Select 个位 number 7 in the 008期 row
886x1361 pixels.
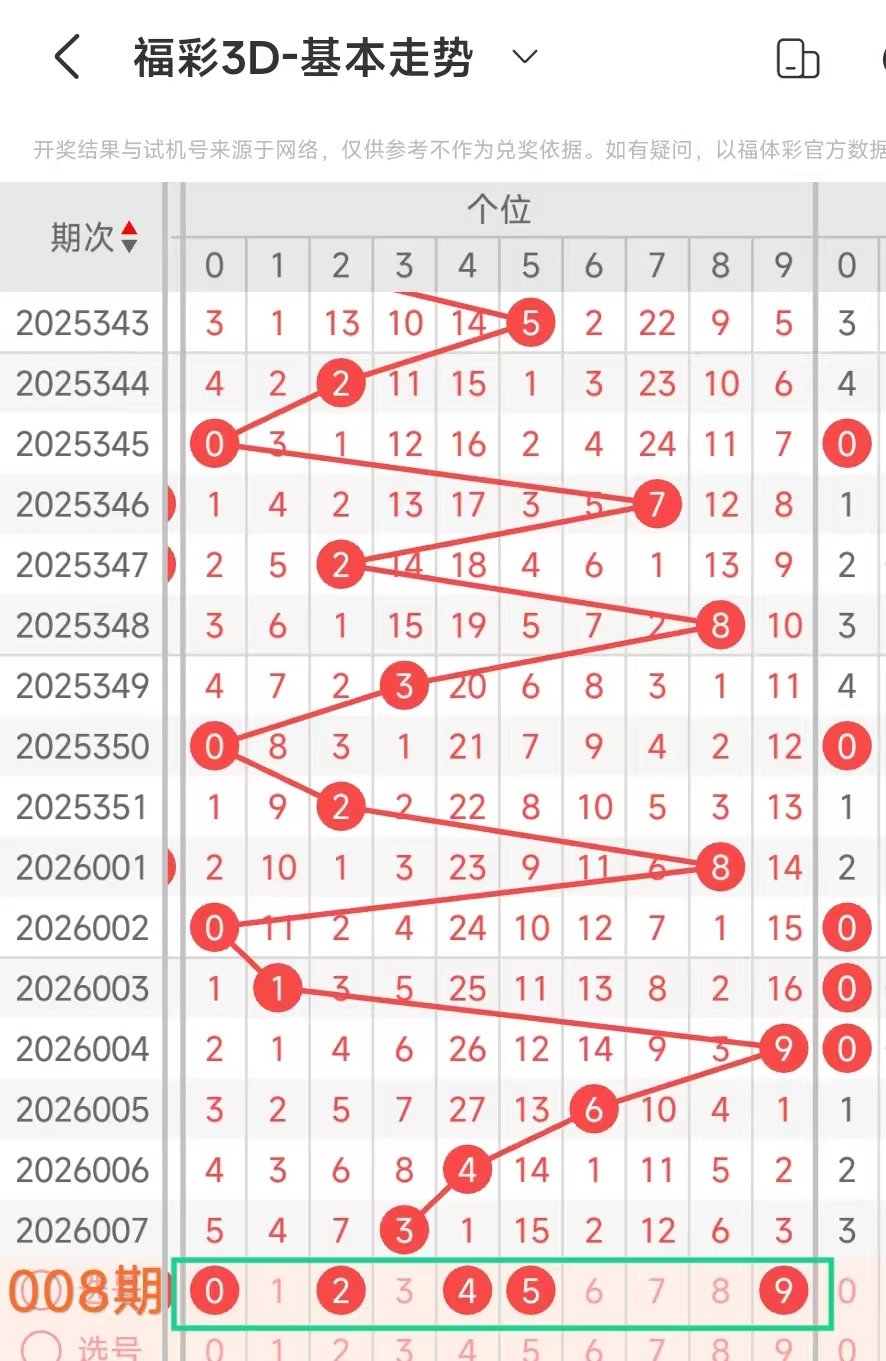(x=657, y=1291)
